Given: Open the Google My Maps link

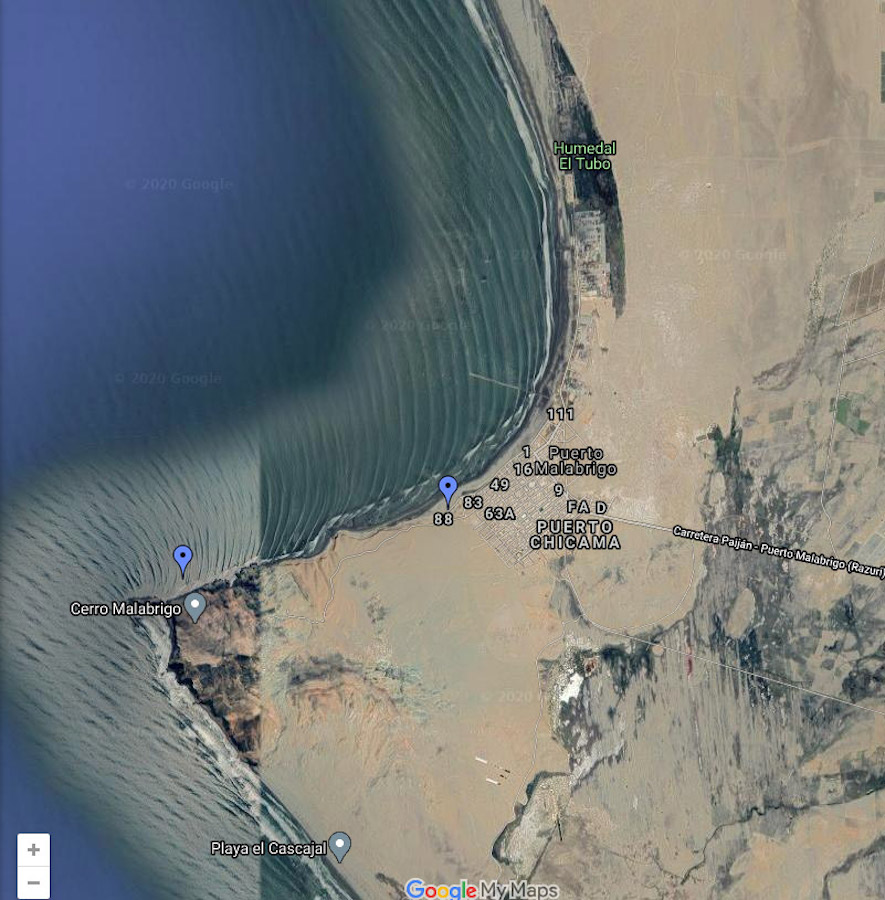Looking at the screenshot, I should coord(481,889).
